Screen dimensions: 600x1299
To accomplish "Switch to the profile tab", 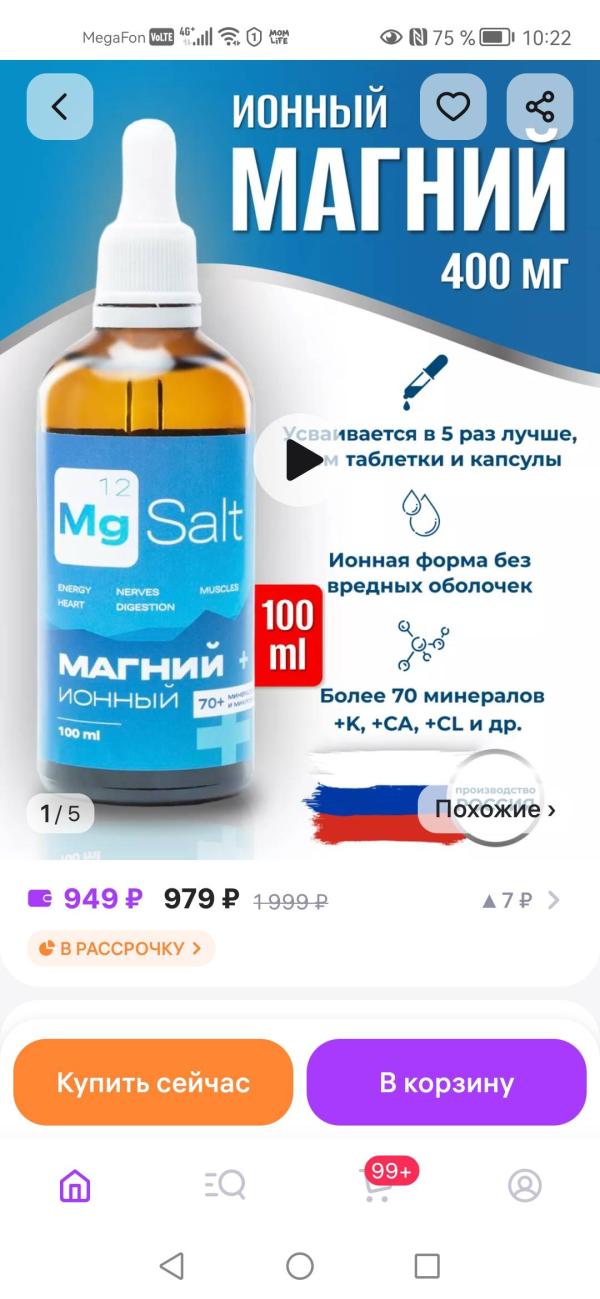I will tap(525, 1186).
